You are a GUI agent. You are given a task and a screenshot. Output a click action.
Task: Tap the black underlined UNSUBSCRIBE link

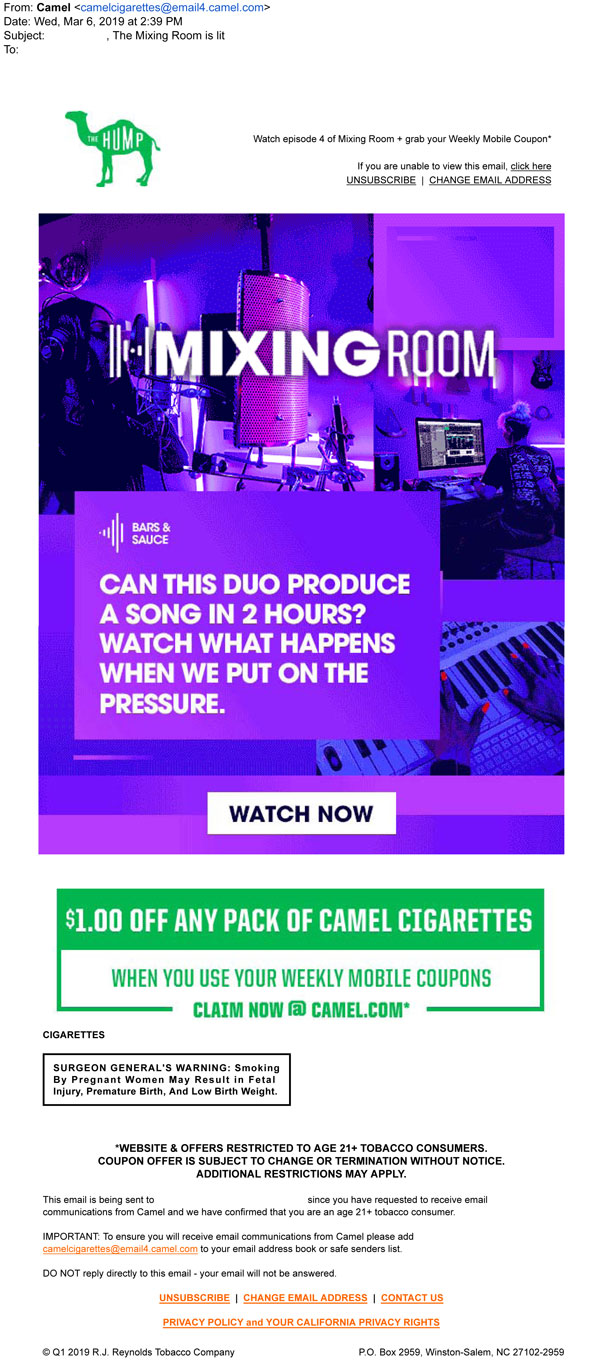click(x=381, y=180)
